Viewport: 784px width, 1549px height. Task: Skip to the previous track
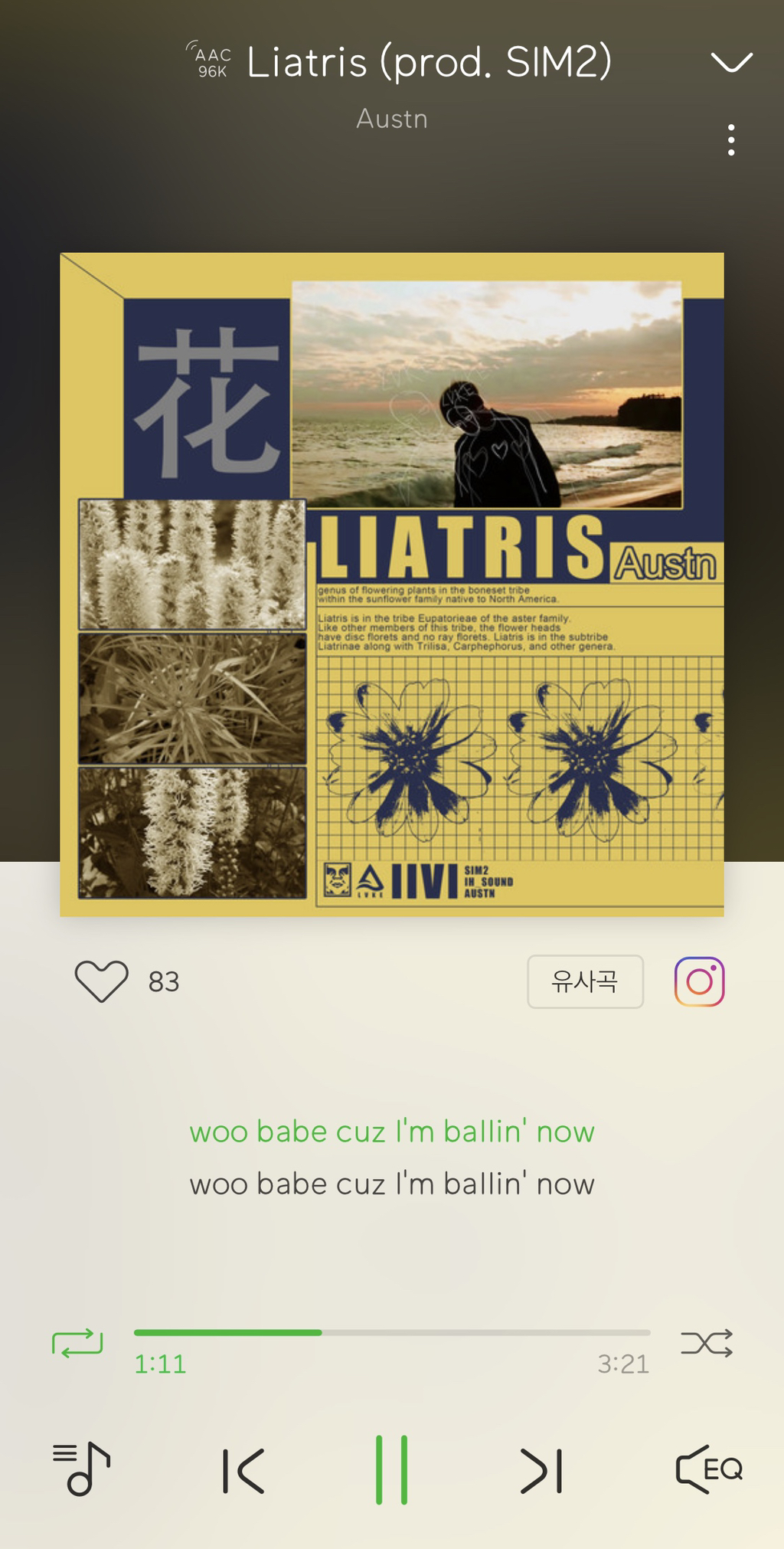[243, 1470]
